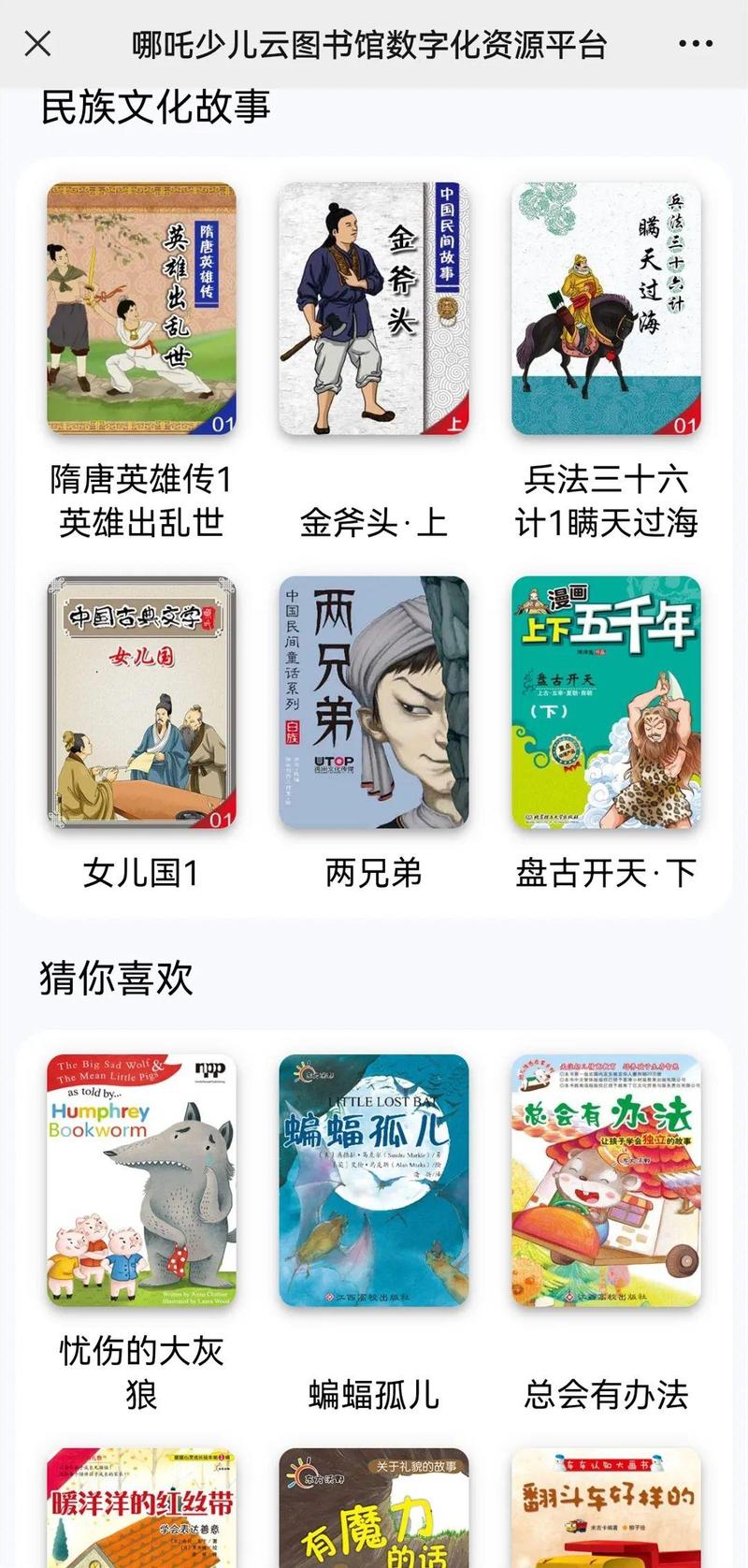Open book 忧伤的大灰狼

[x=142, y=1179]
